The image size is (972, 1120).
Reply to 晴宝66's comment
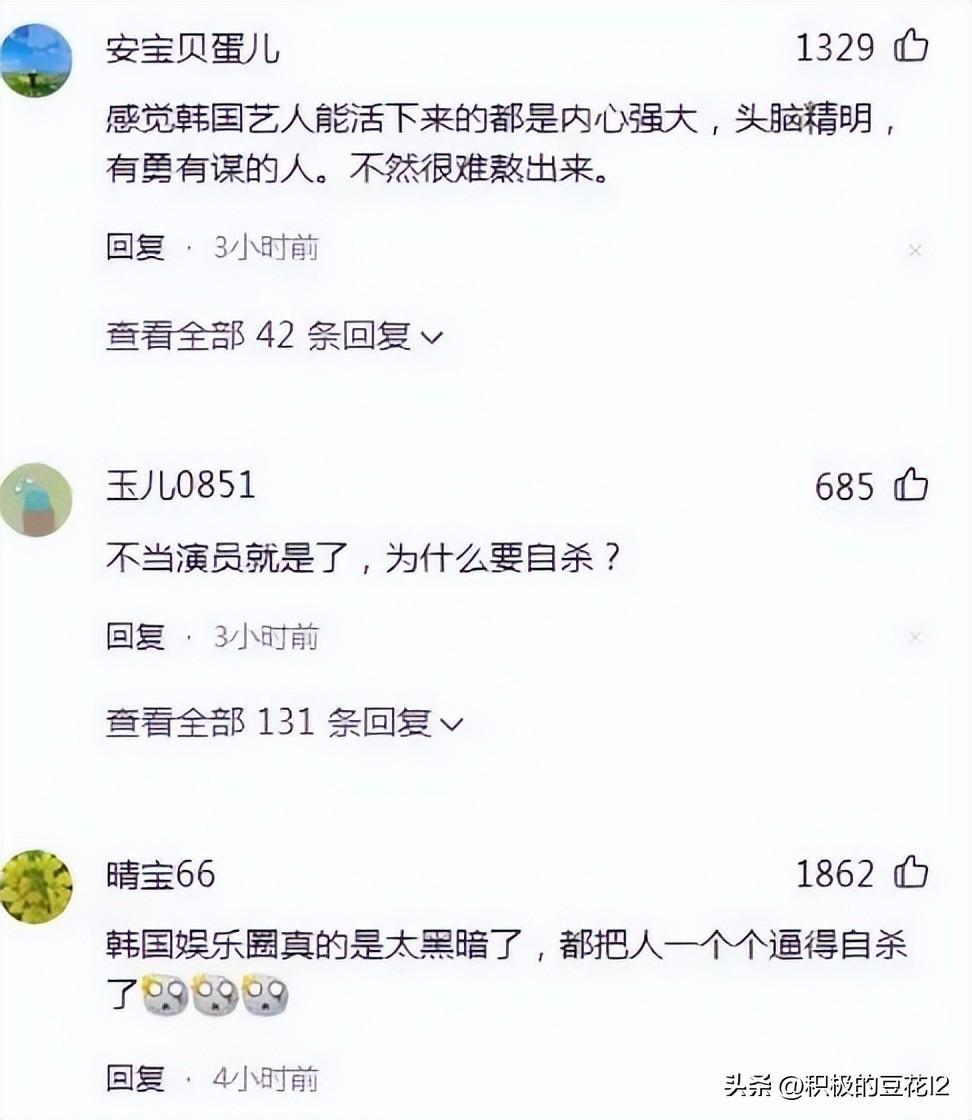pos(135,1078)
